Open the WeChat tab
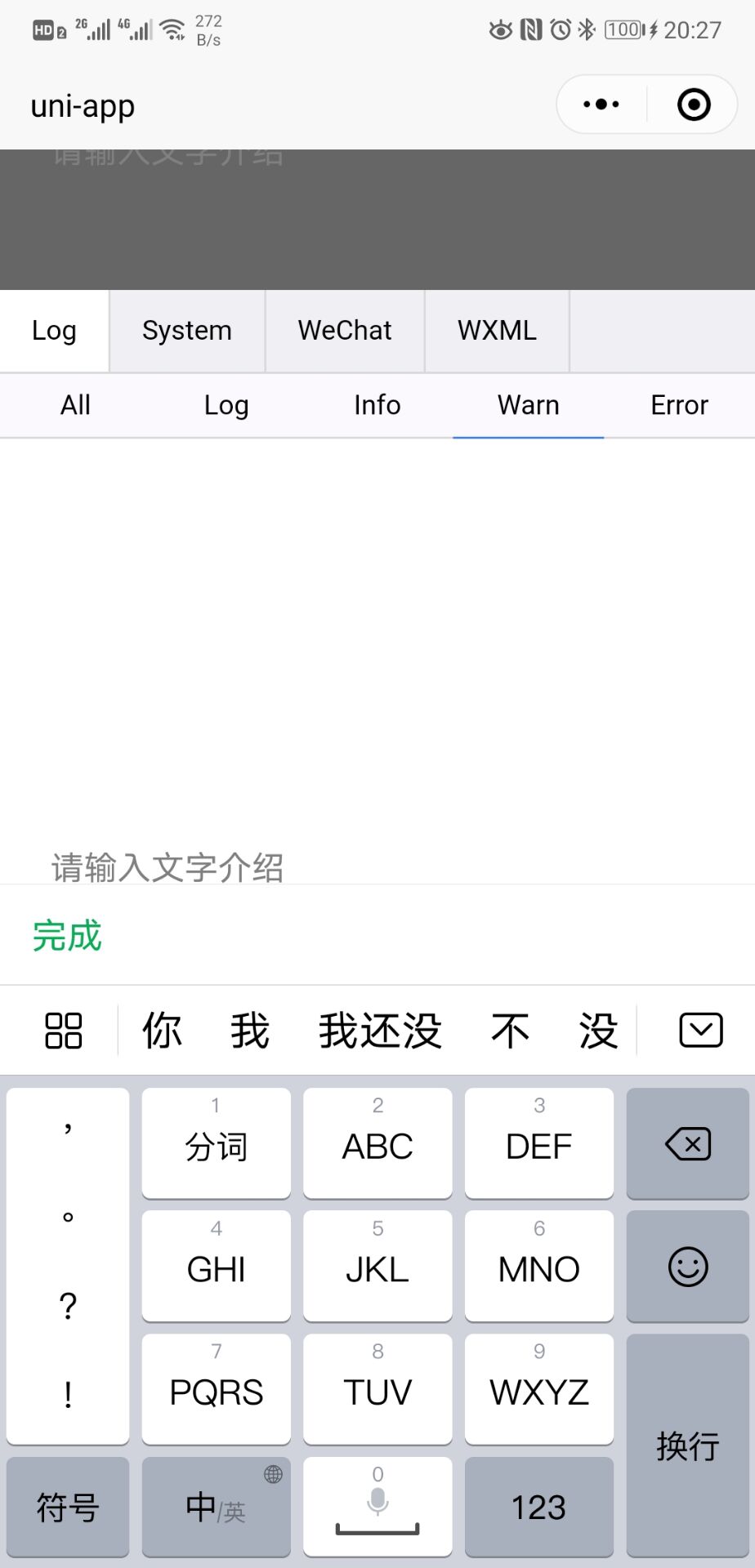755x1568 pixels. point(345,331)
